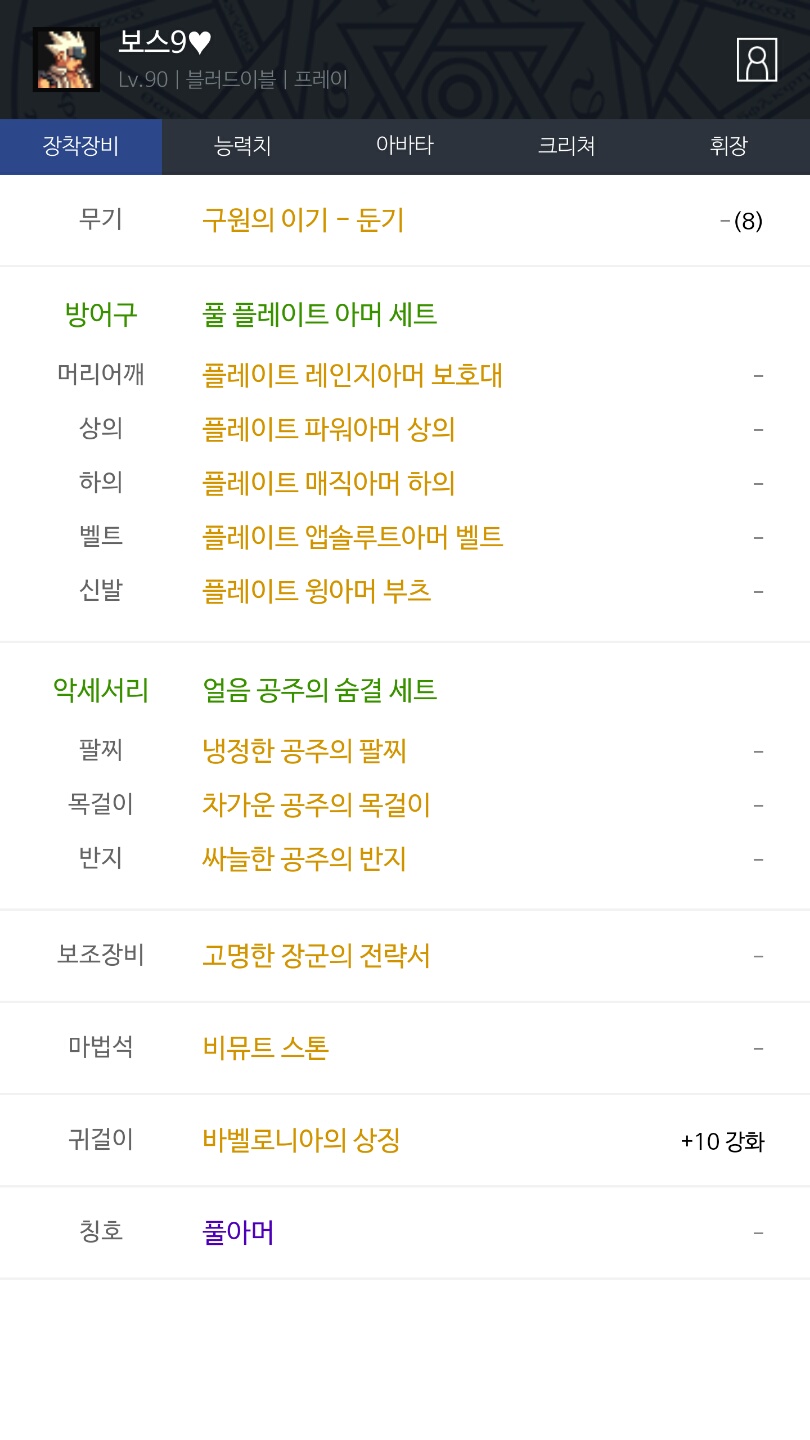View 플레이트 앱솔루트아머 벨트 details
Viewport: 810px width, 1440px height.
(x=353, y=537)
